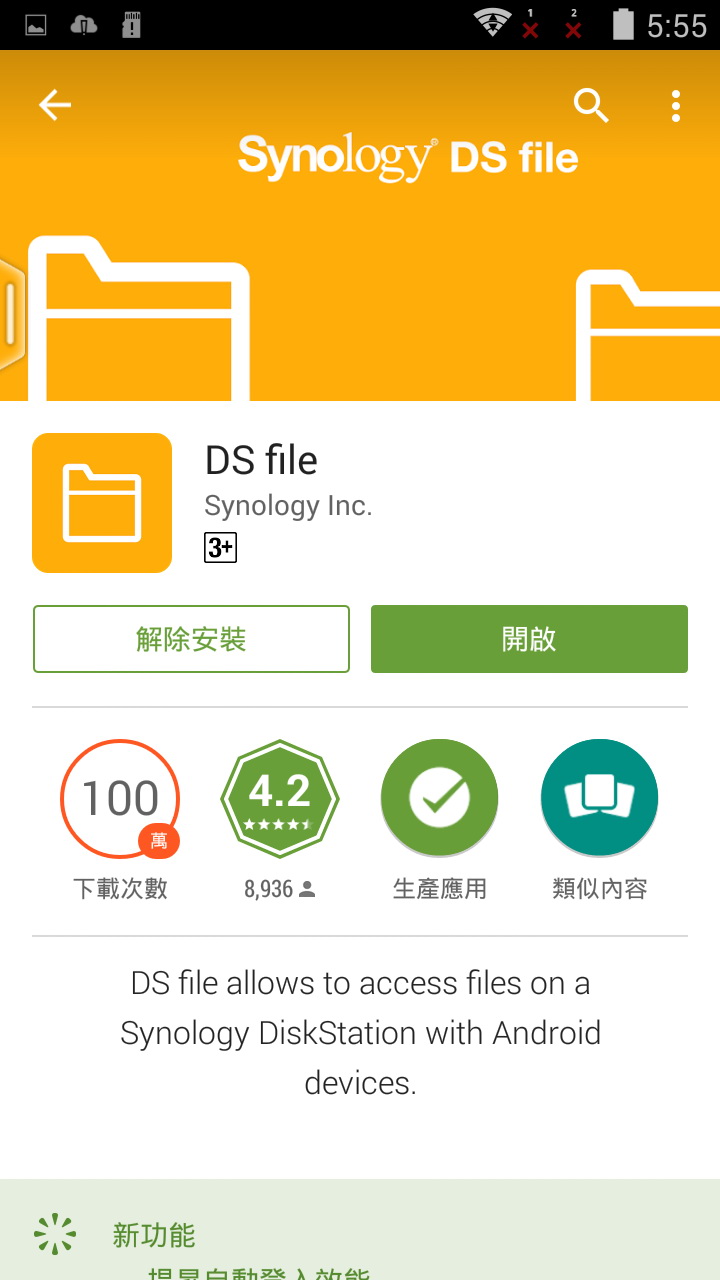The image size is (720, 1280).
Task: Open the 新功能 what's new section
Action: (x=154, y=1235)
